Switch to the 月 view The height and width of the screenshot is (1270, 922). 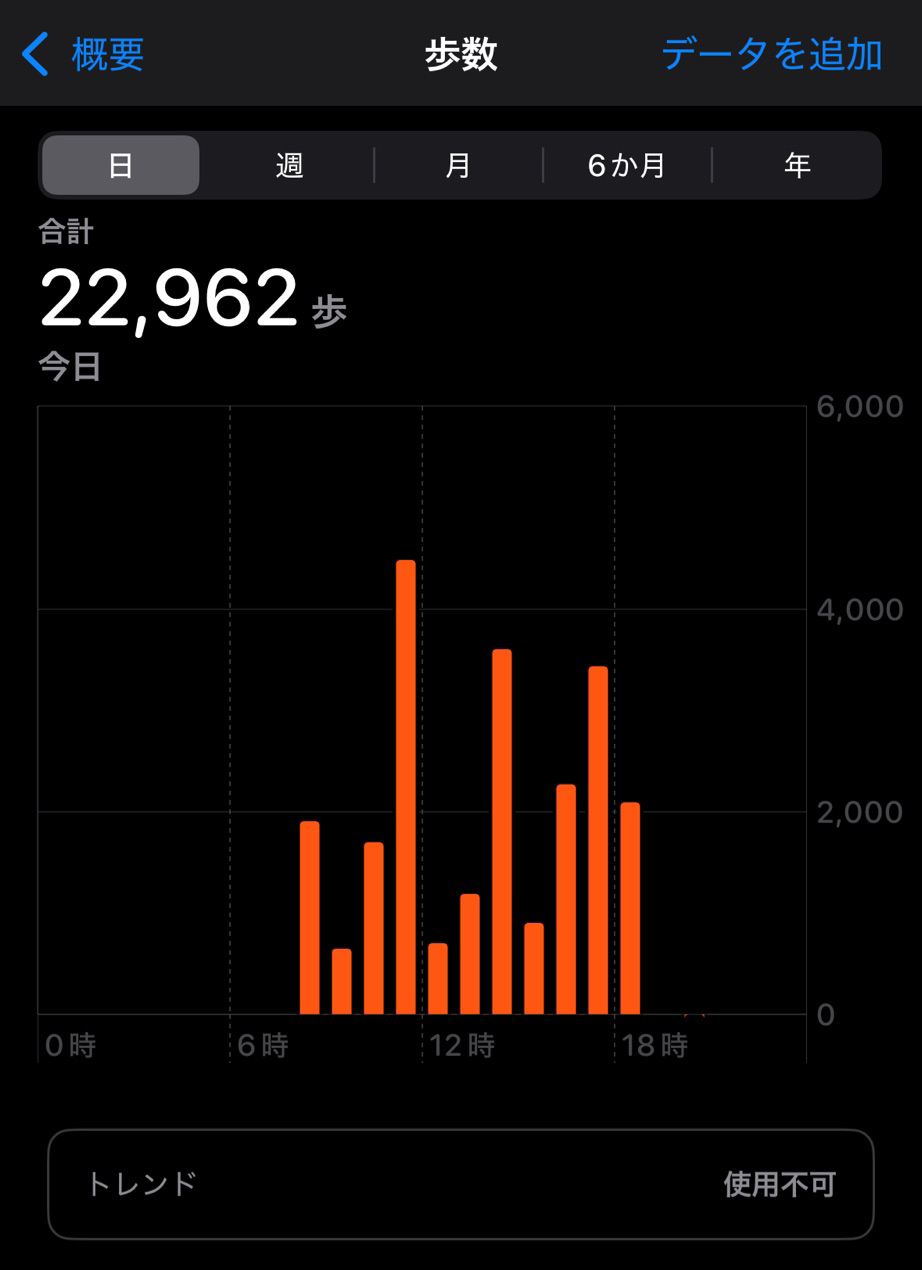pyautogui.click(x=458, y=165)
